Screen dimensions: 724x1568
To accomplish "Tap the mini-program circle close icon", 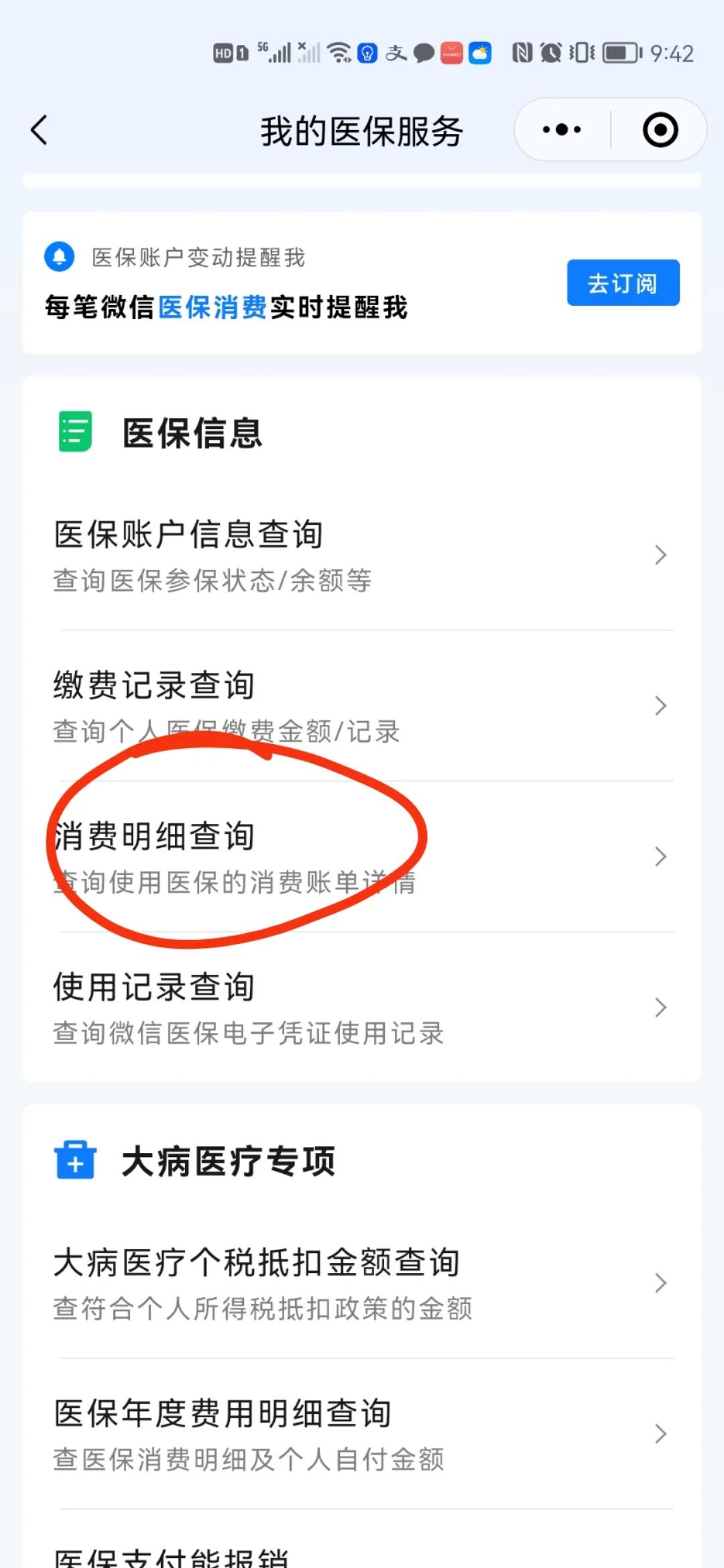I will tap(660, 129).
